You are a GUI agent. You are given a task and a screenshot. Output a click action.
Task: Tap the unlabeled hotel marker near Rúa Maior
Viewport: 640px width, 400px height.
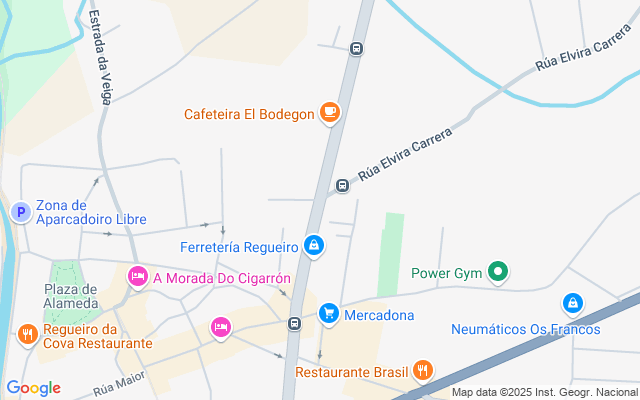click(x=221, y=327)
